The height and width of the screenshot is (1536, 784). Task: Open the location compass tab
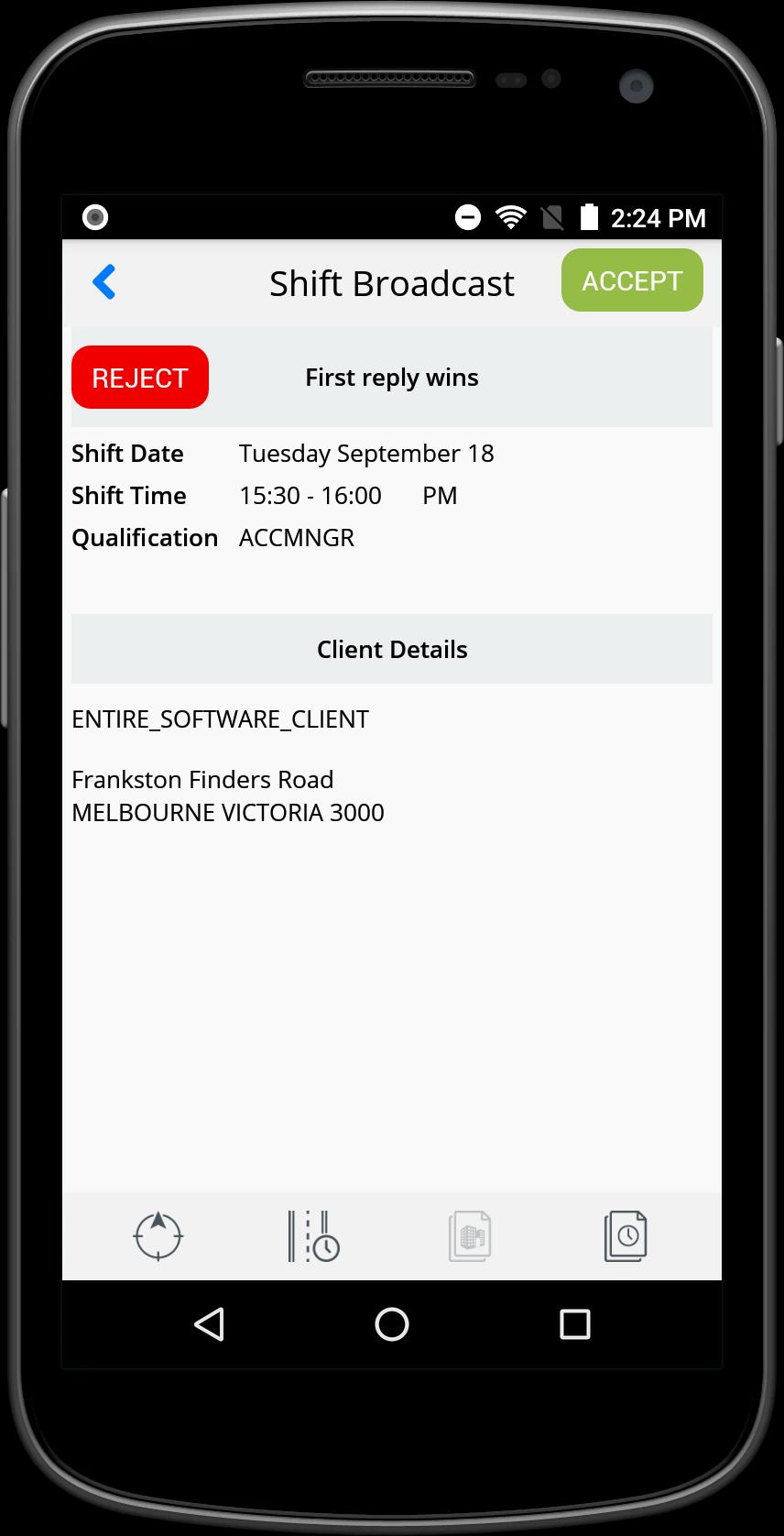click(x=158, y=1236)
